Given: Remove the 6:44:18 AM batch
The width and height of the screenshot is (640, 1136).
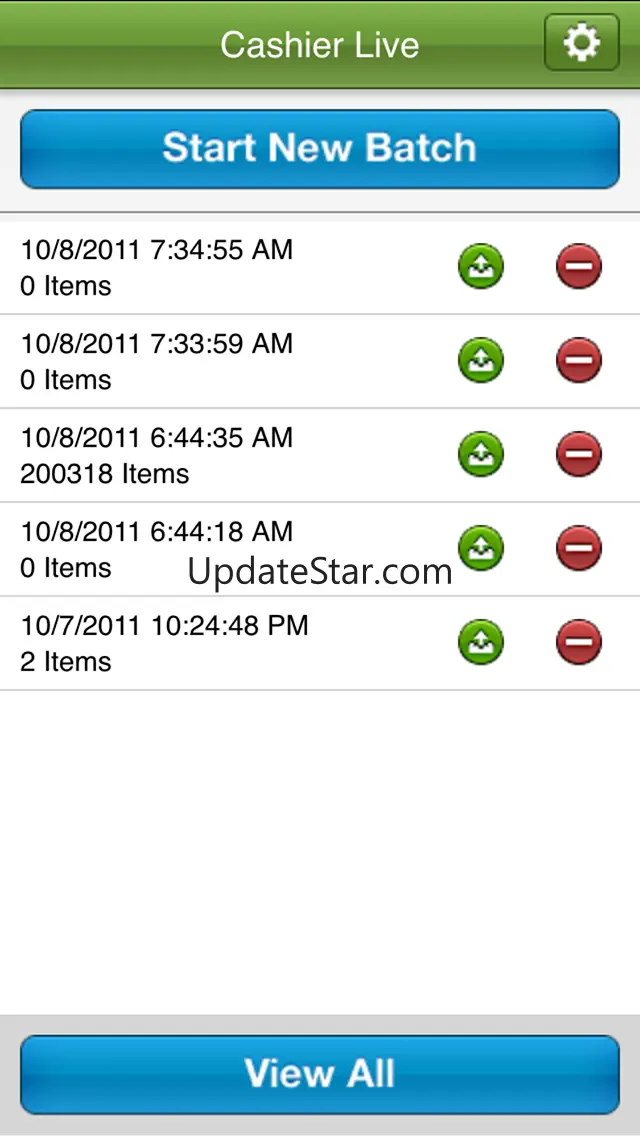Looking at the screenshot, I should pyautogui.click(x=578, y=549).
